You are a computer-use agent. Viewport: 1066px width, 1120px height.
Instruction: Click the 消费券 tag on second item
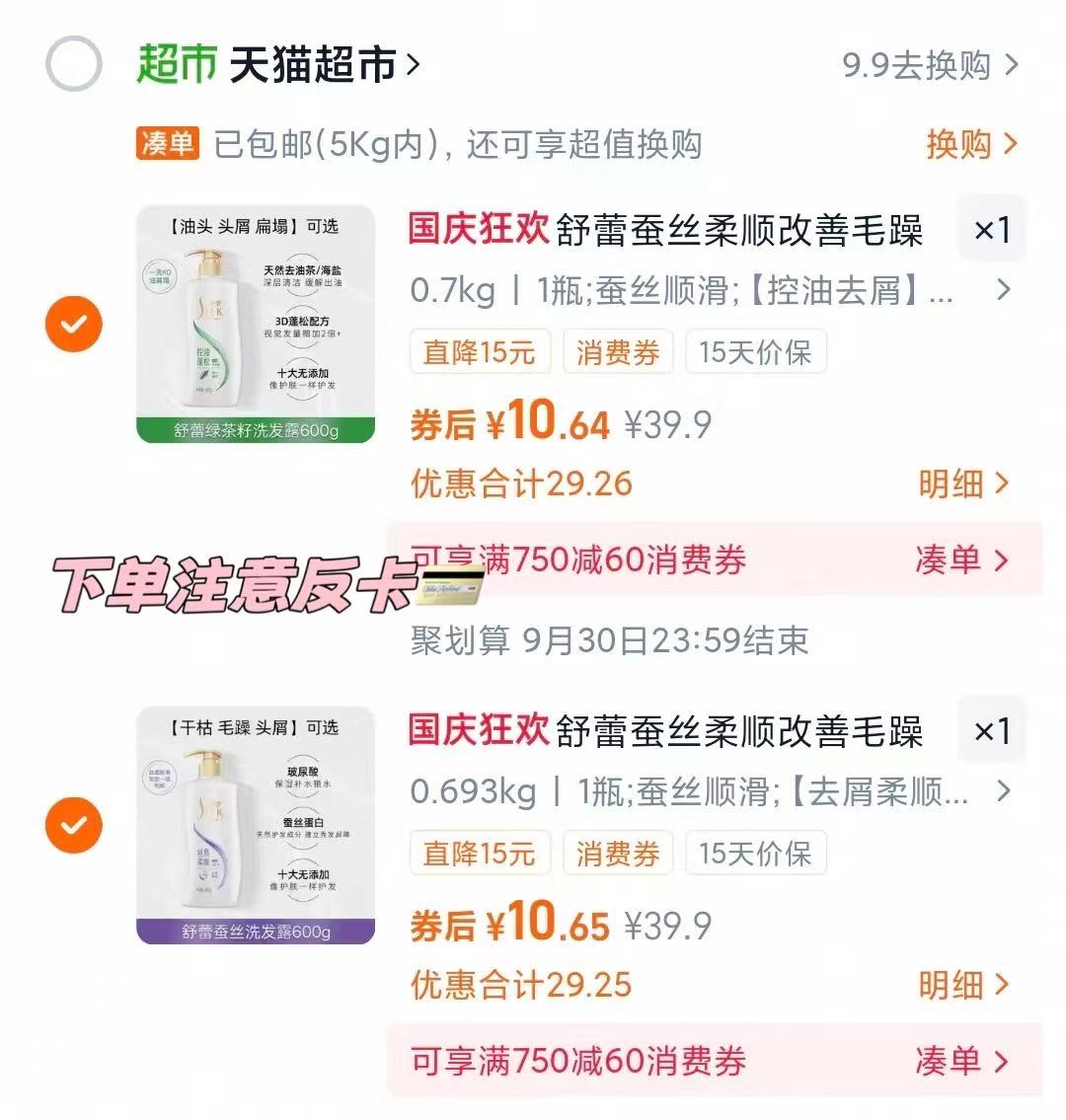(617, 853)
